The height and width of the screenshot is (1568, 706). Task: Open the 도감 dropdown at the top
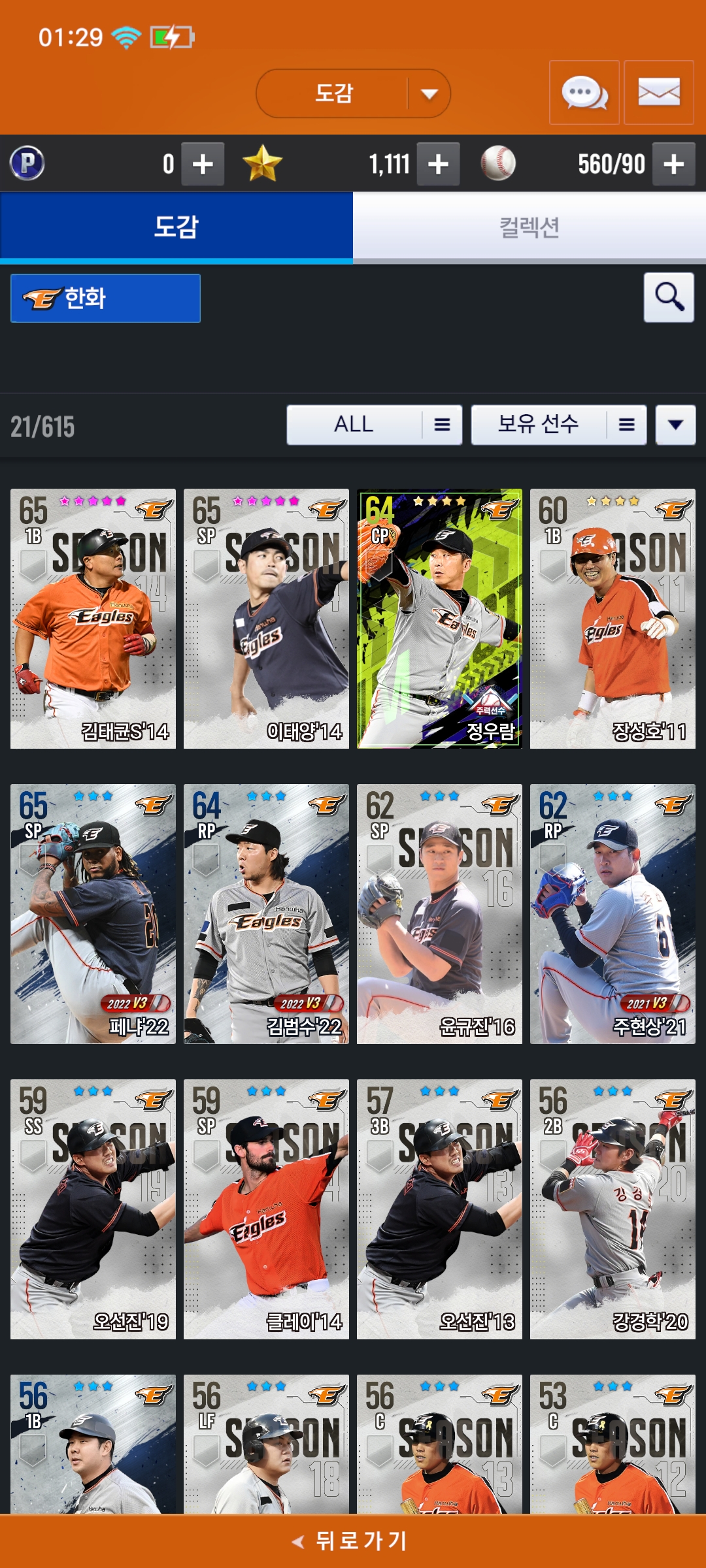353,93
